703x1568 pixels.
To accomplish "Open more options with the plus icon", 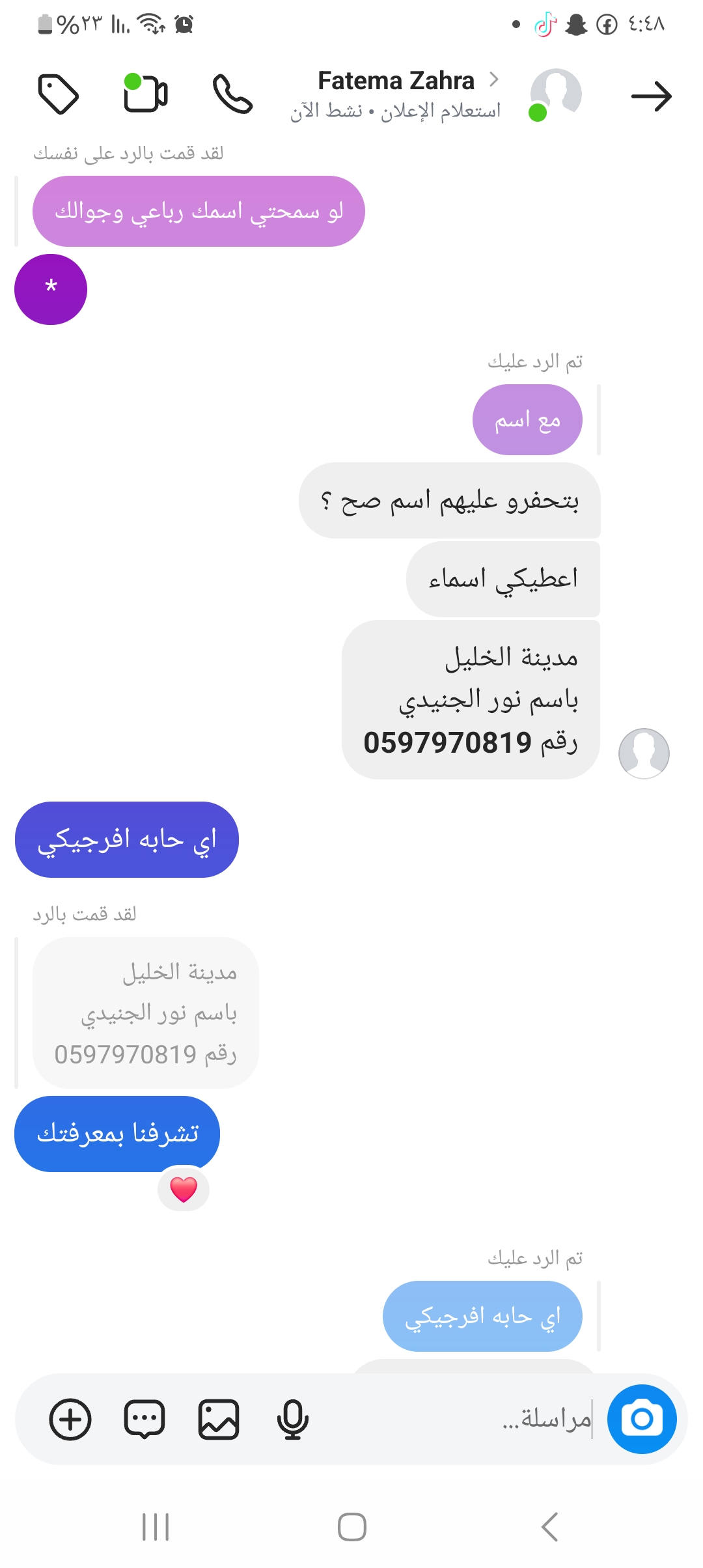I will pos(70,1419).
